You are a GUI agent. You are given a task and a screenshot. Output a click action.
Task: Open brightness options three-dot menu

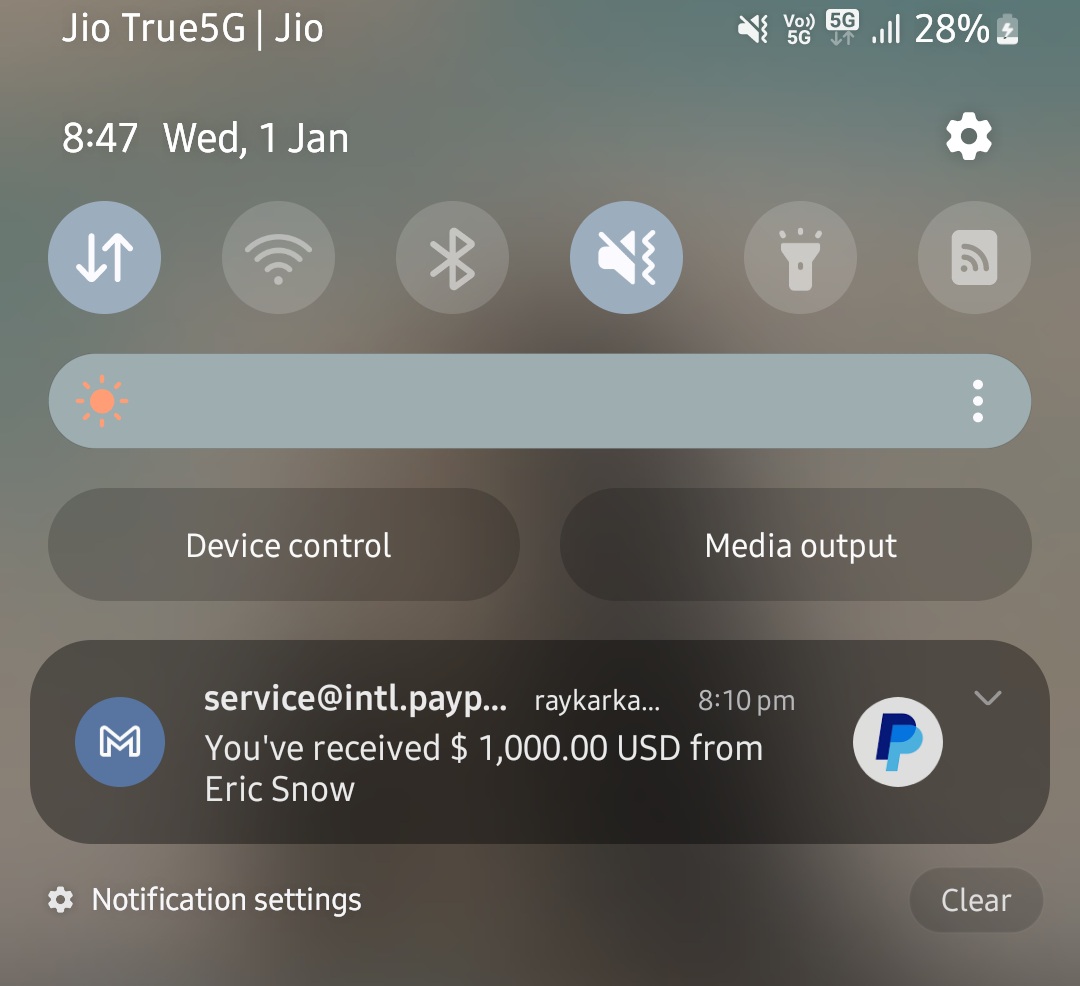[977, 401]
